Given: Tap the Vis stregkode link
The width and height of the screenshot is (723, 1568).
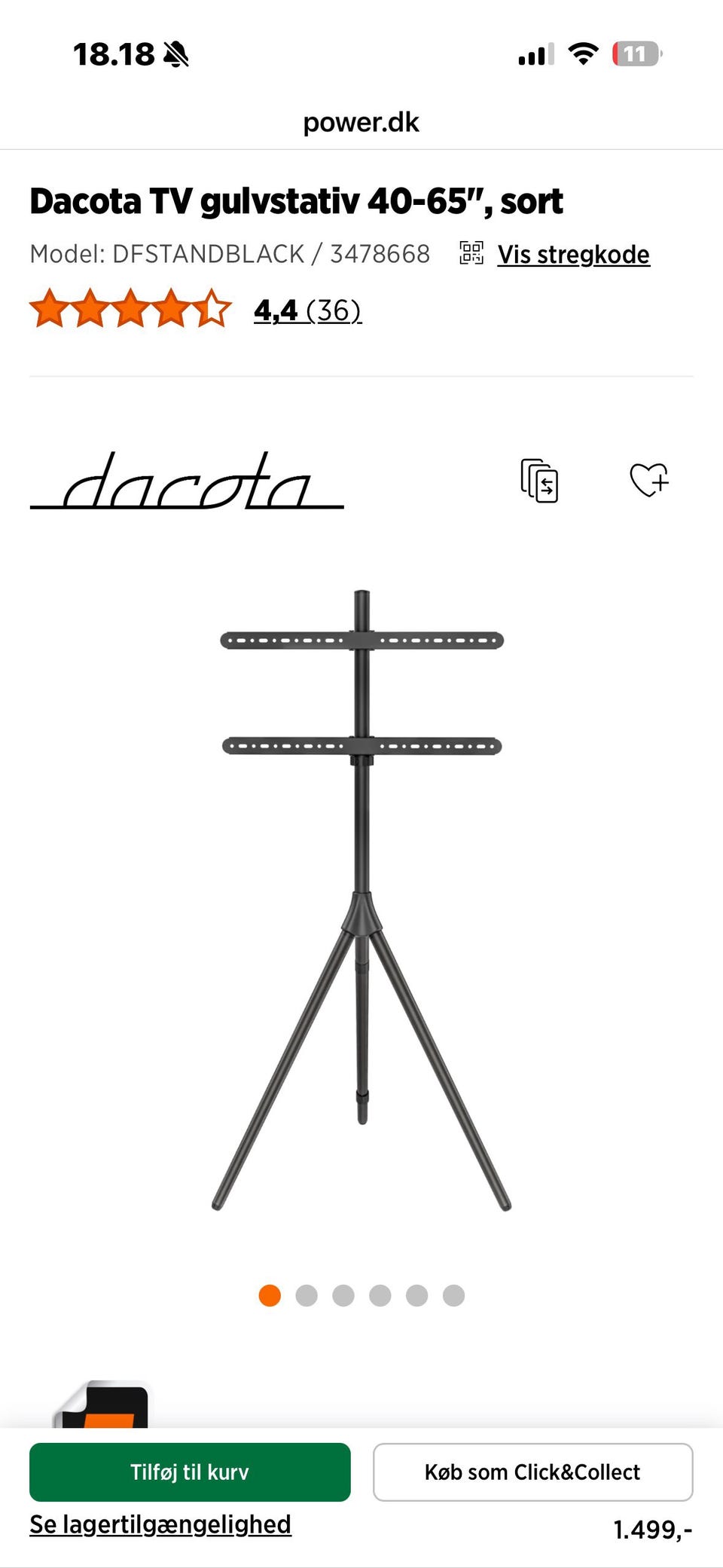Looking at the screenshot, I should click(573, 255).
